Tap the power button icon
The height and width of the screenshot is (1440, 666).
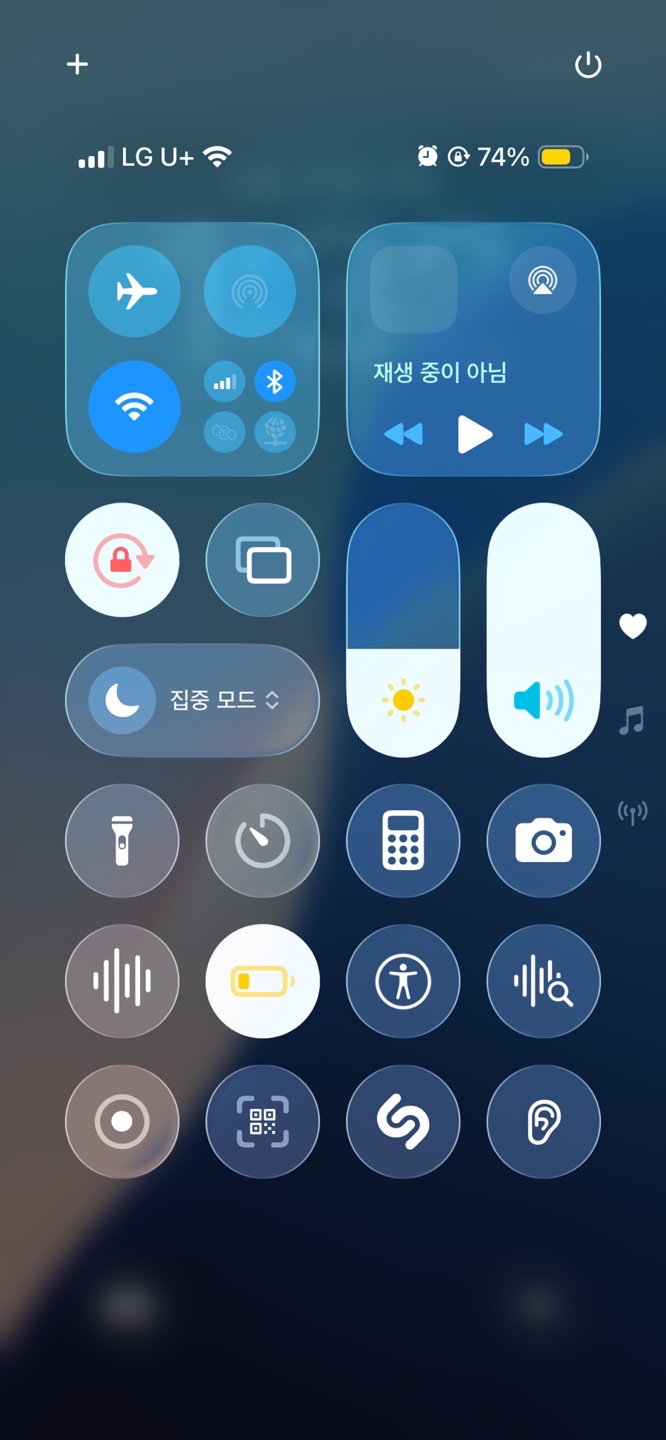click(x=588, y=66)
